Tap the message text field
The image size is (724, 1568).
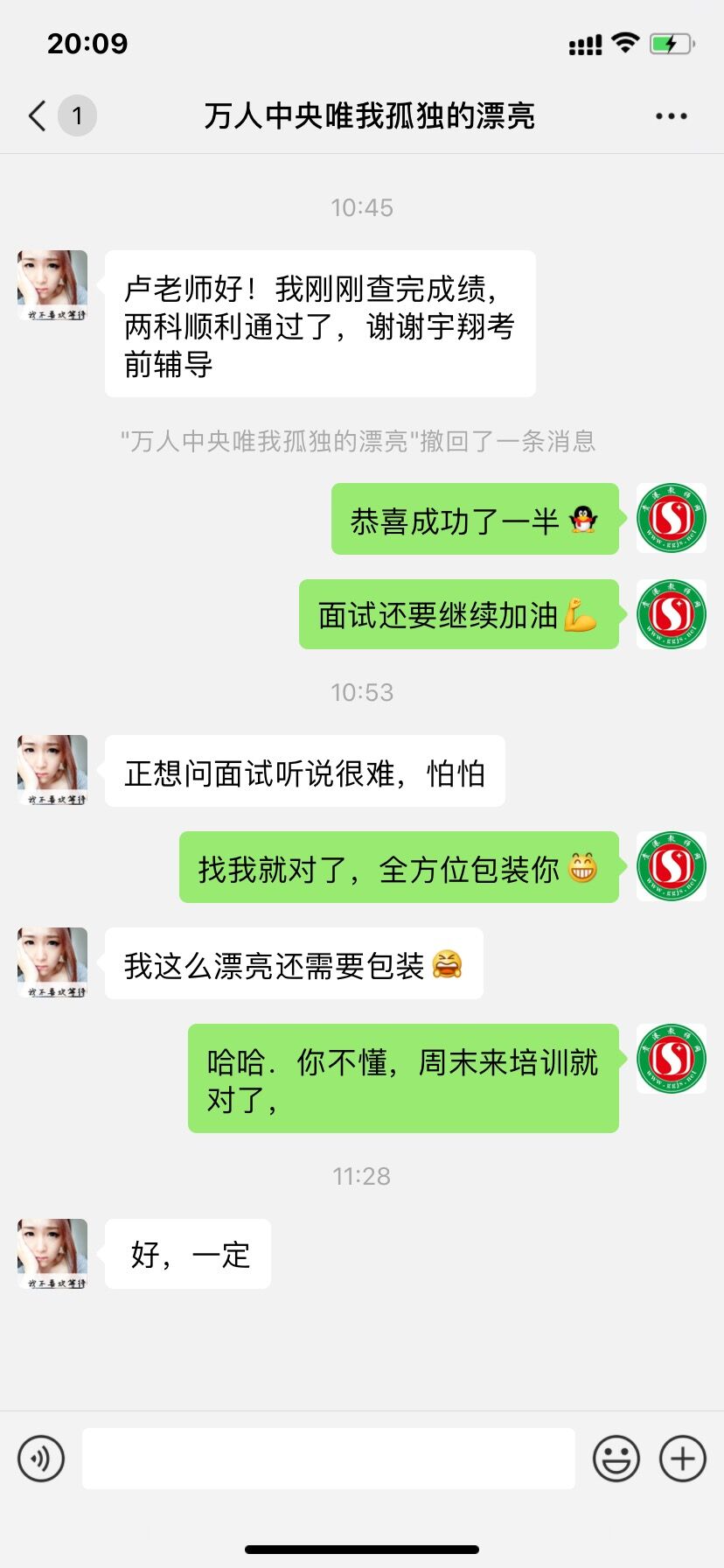(328, 1459)
